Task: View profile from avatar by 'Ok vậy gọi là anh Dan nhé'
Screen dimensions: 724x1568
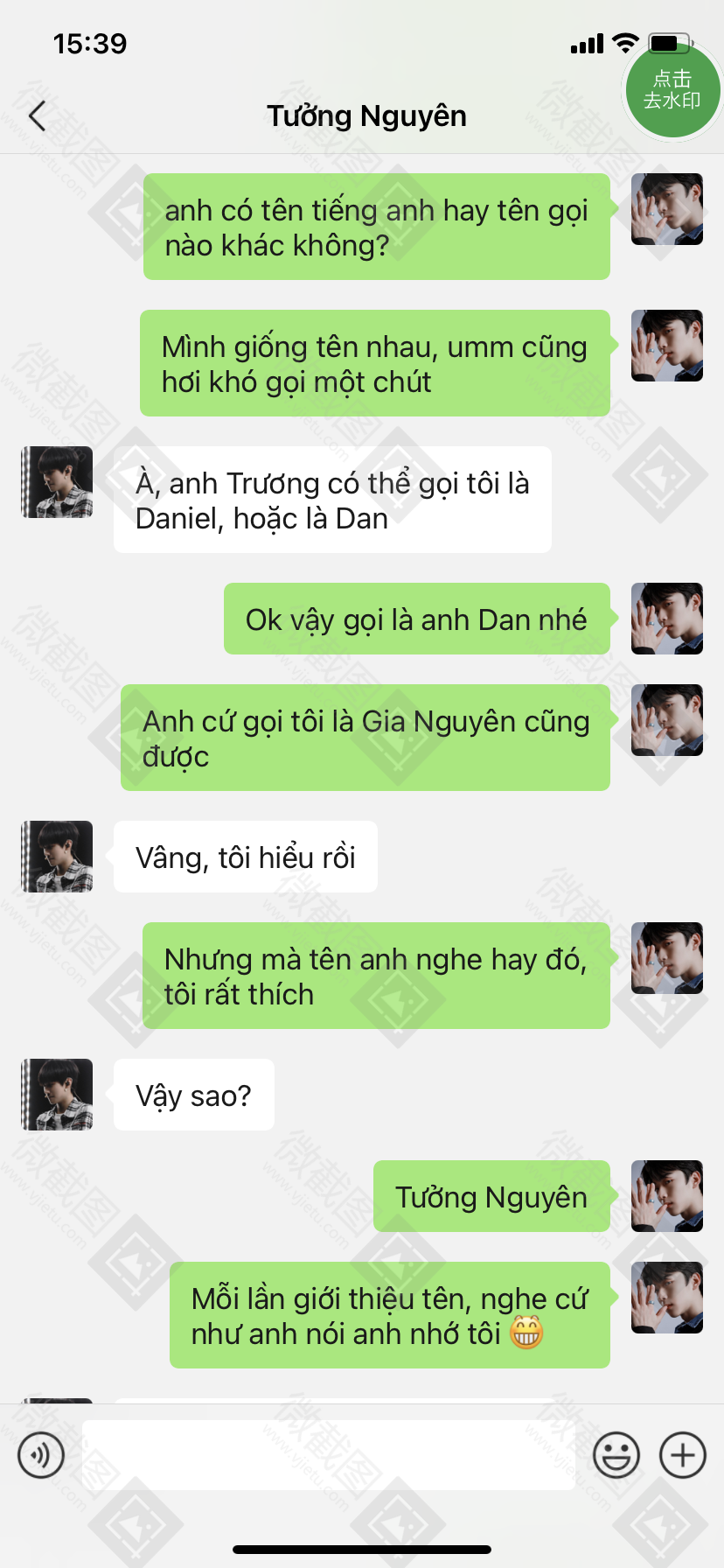Action: point(667,619)
